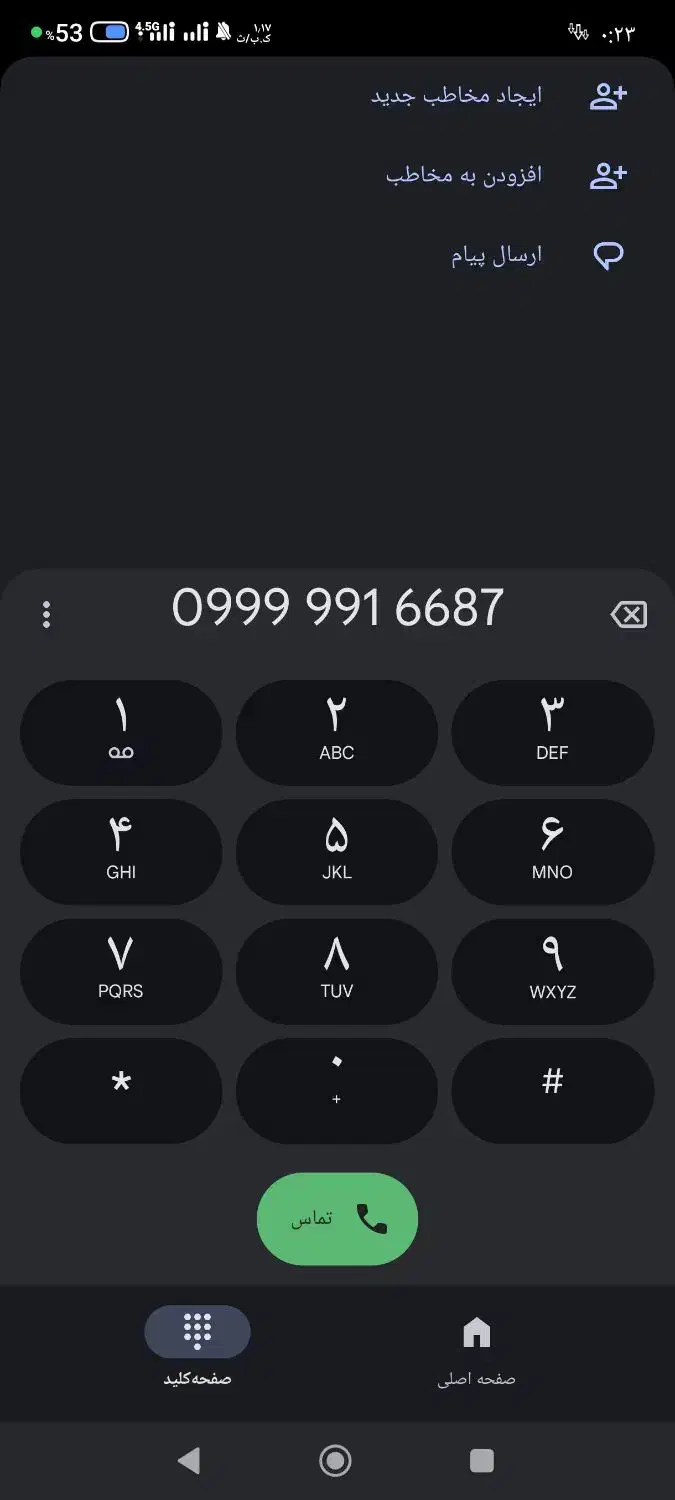Tap the star key on the keypad

click(x=121, y=1091)
